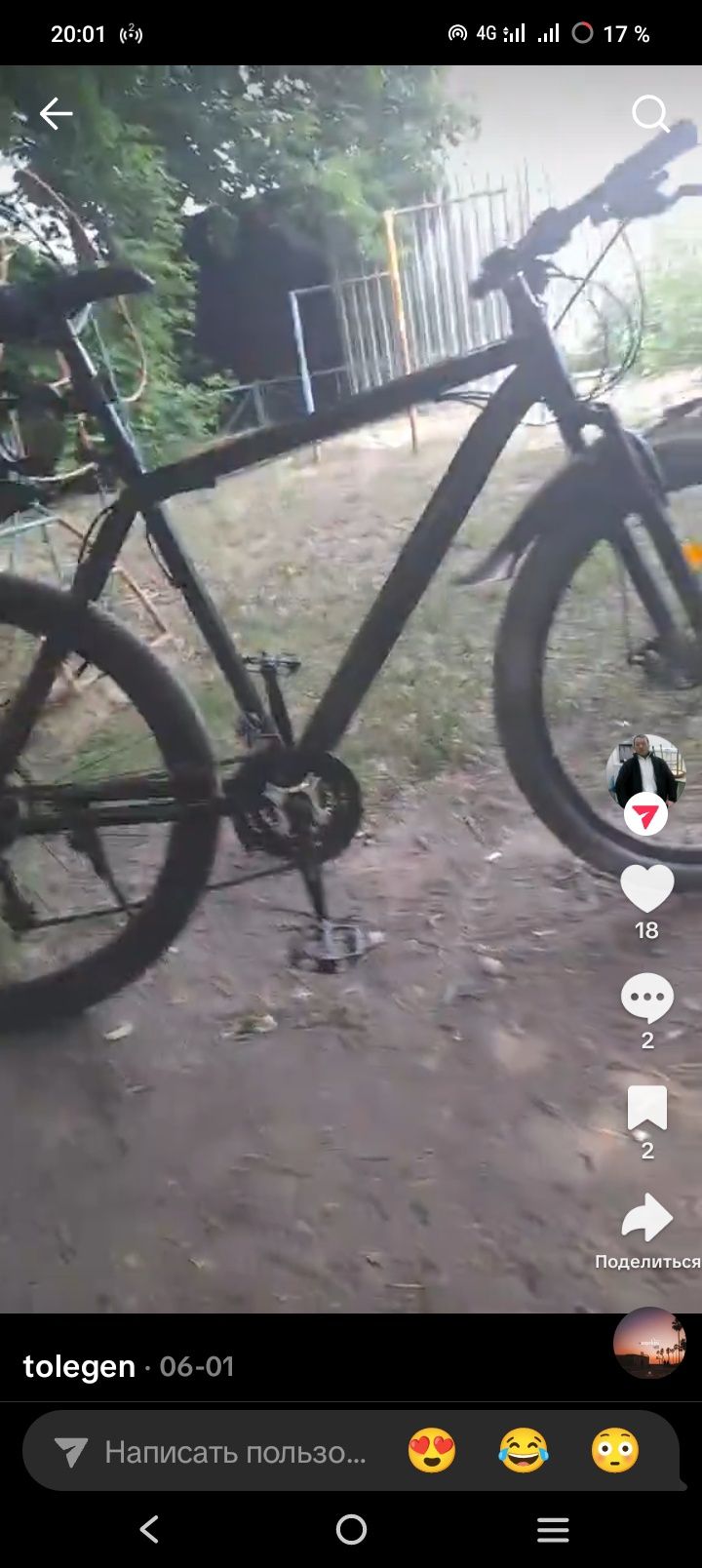702x1568 pixels.
Task: Go back using the top arrow
Action: pos(56,114)
